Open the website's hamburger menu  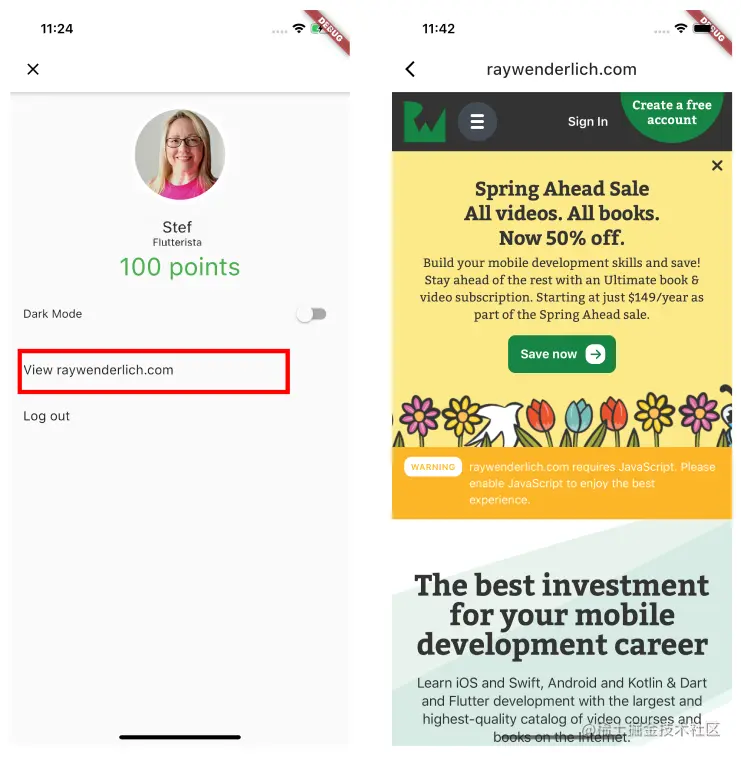477,122
